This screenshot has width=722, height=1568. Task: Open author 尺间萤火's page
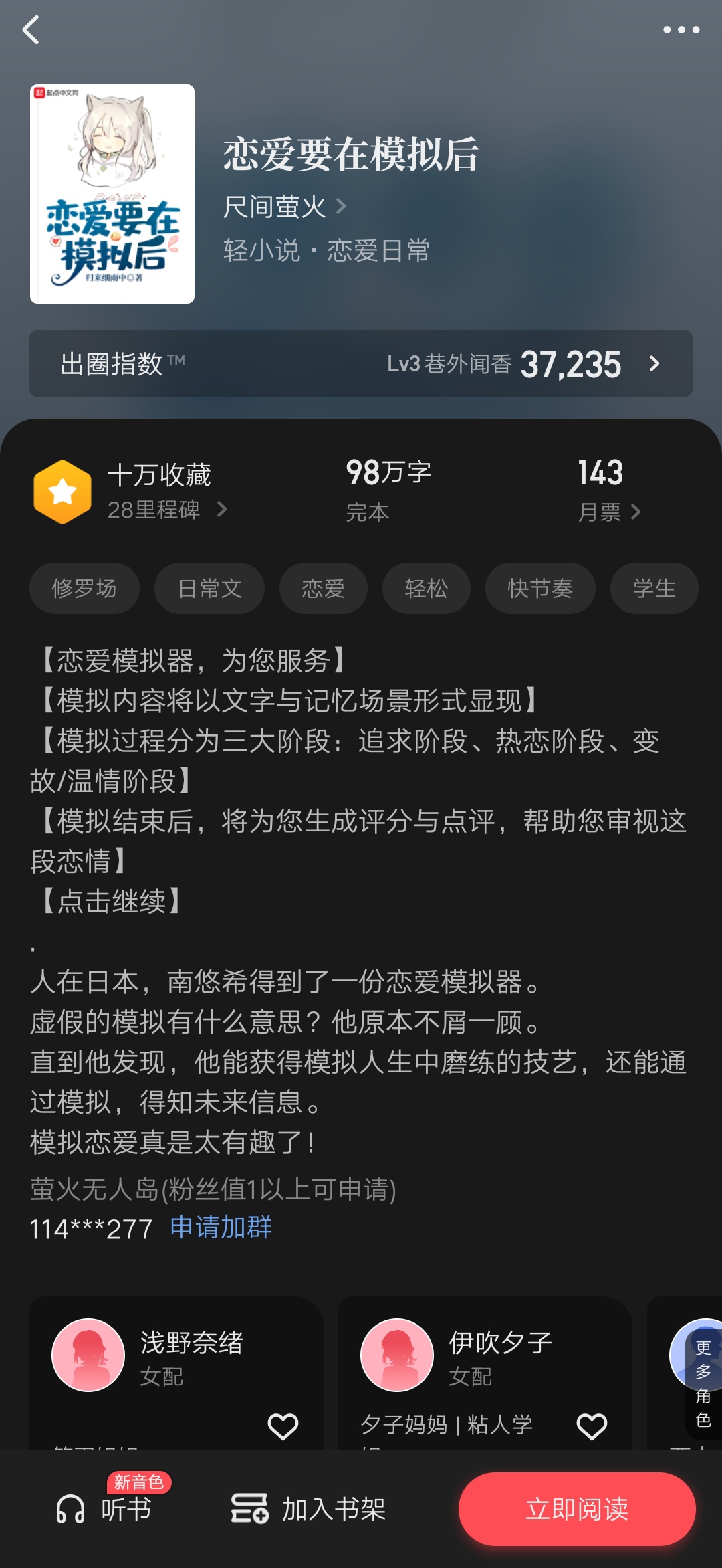285,206
